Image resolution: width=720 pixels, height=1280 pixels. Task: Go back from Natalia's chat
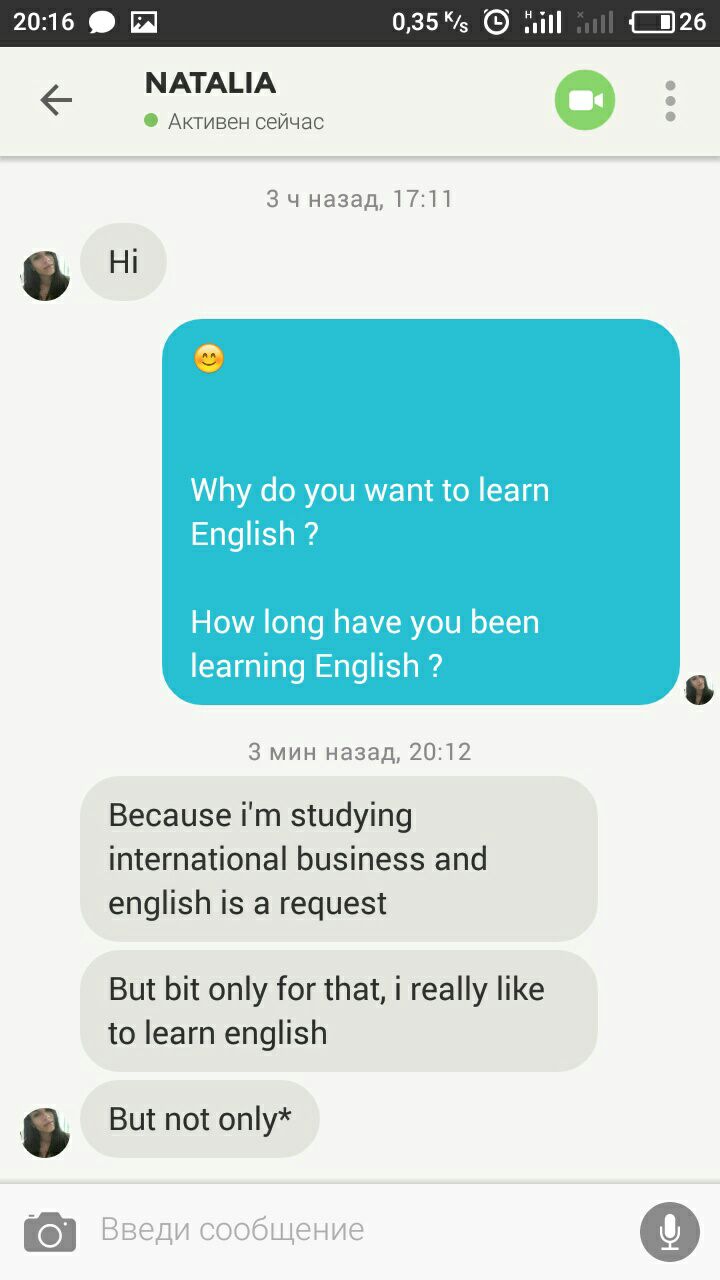pos(56,100)
